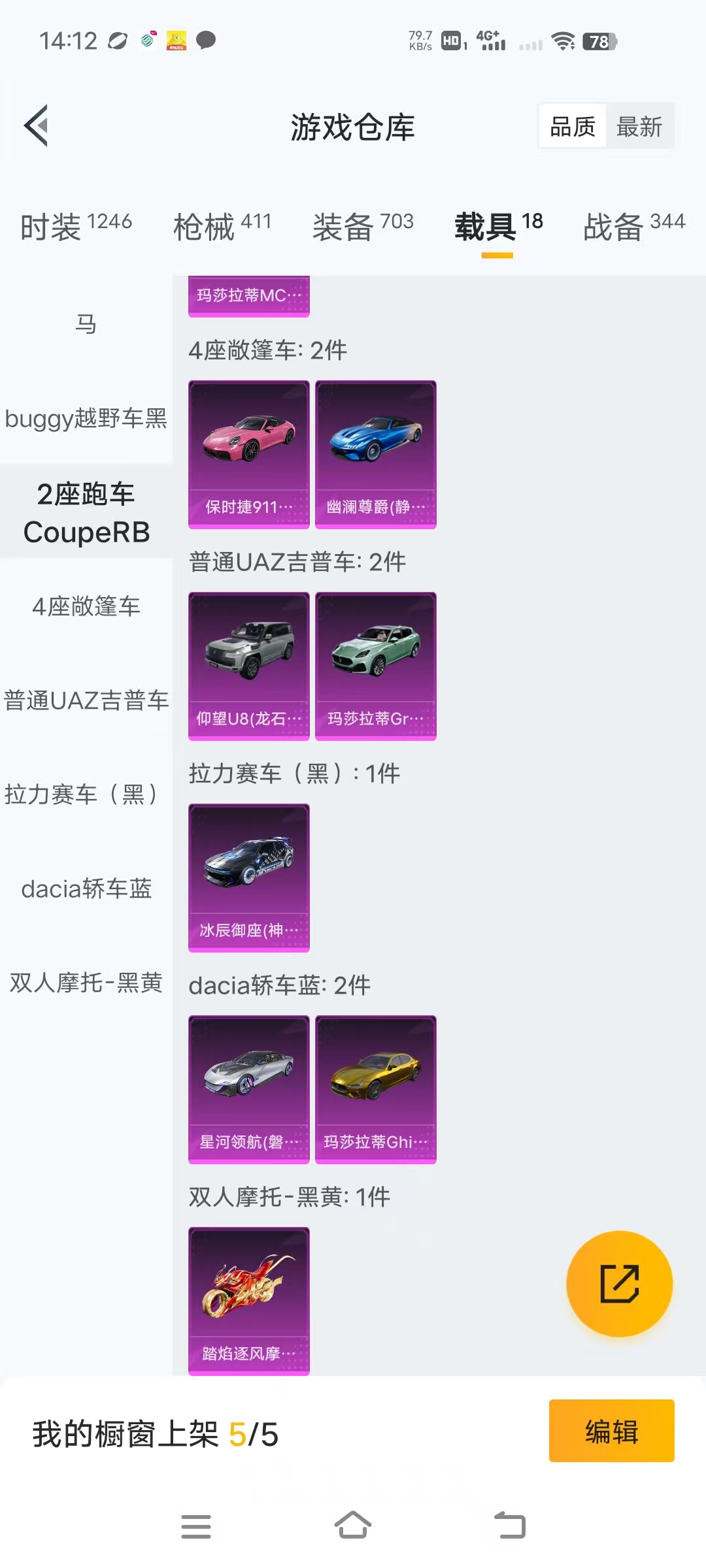Open the 装备 tab

(x=363, y=226)
